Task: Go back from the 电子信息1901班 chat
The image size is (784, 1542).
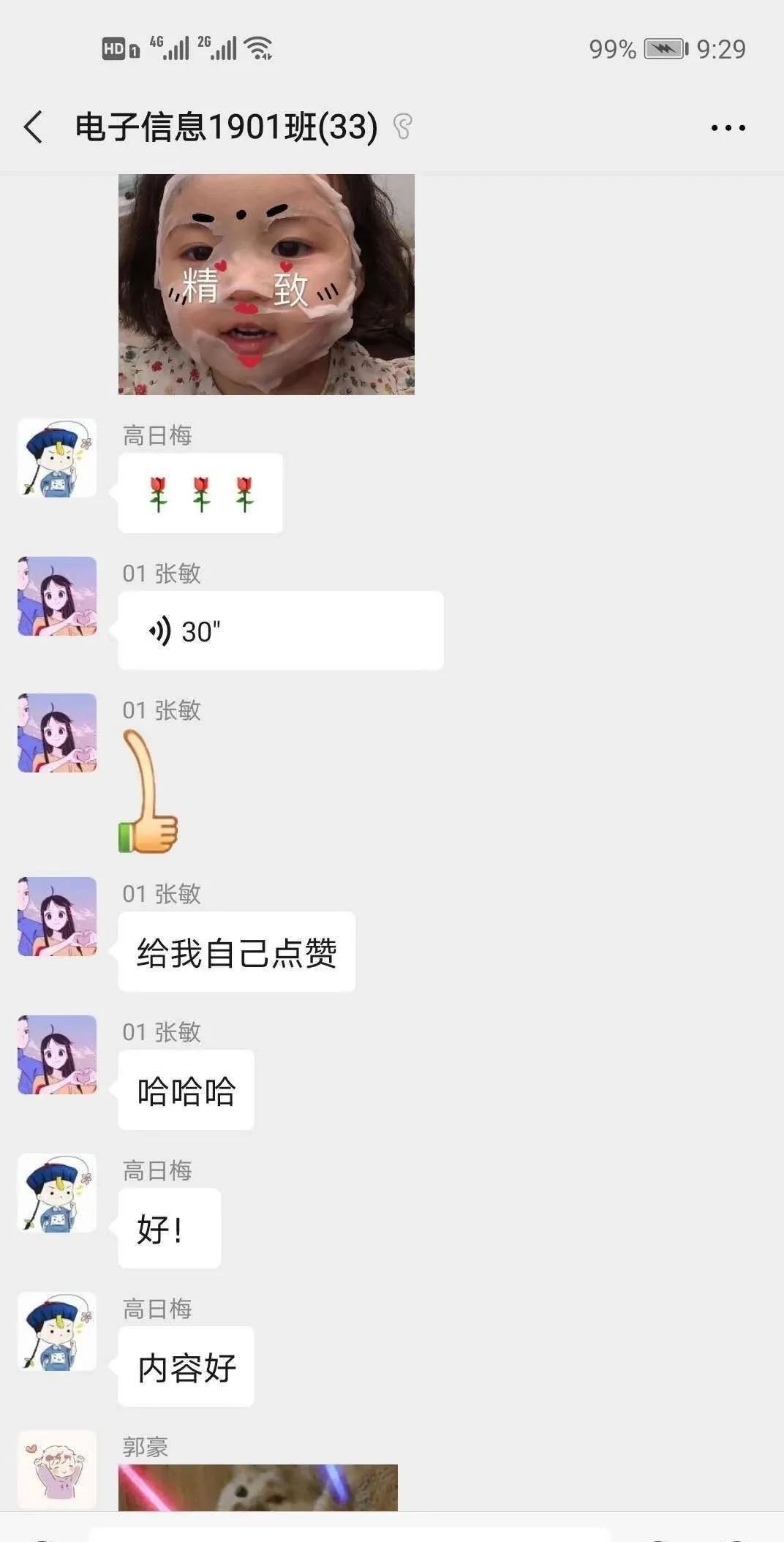Action: coord(34,127)
